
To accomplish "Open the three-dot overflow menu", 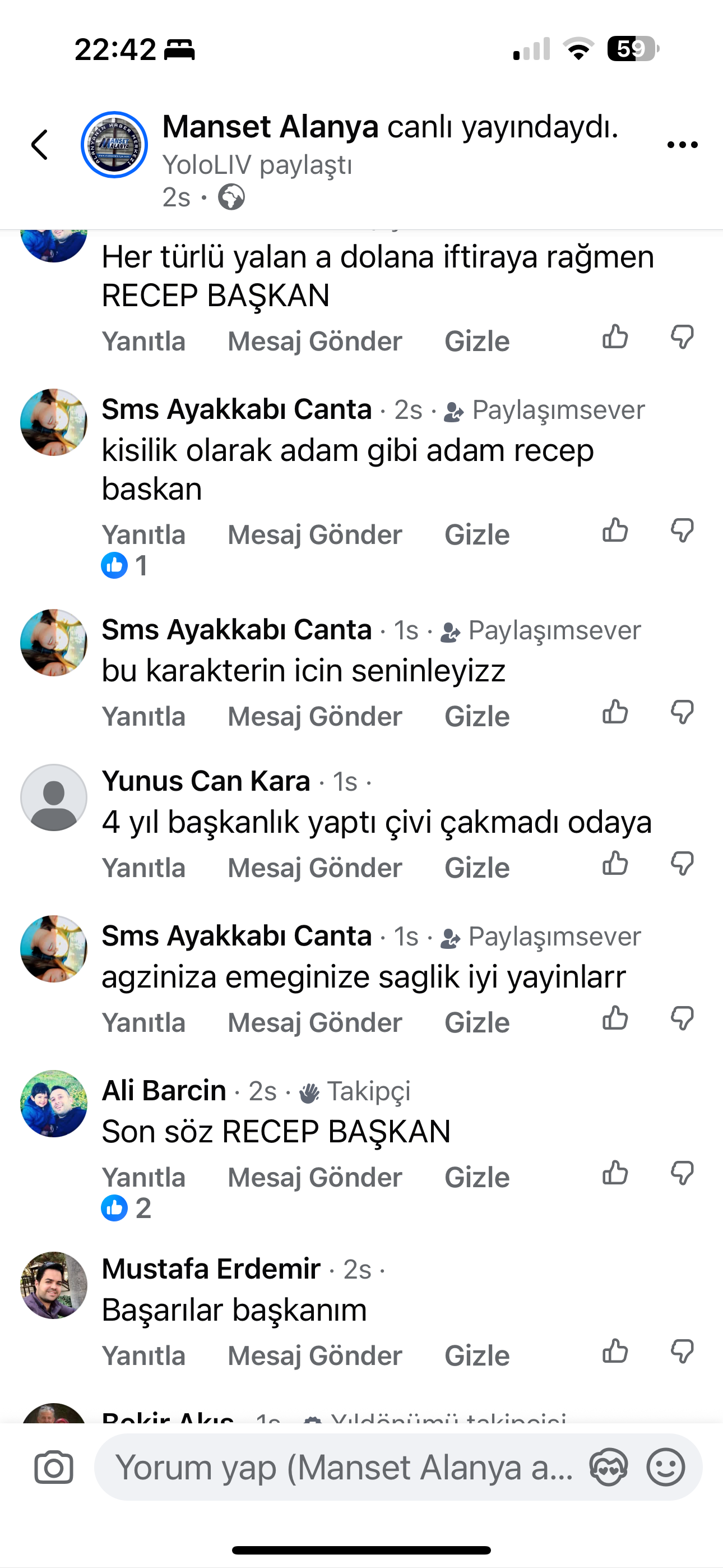I will coord(682,145).
